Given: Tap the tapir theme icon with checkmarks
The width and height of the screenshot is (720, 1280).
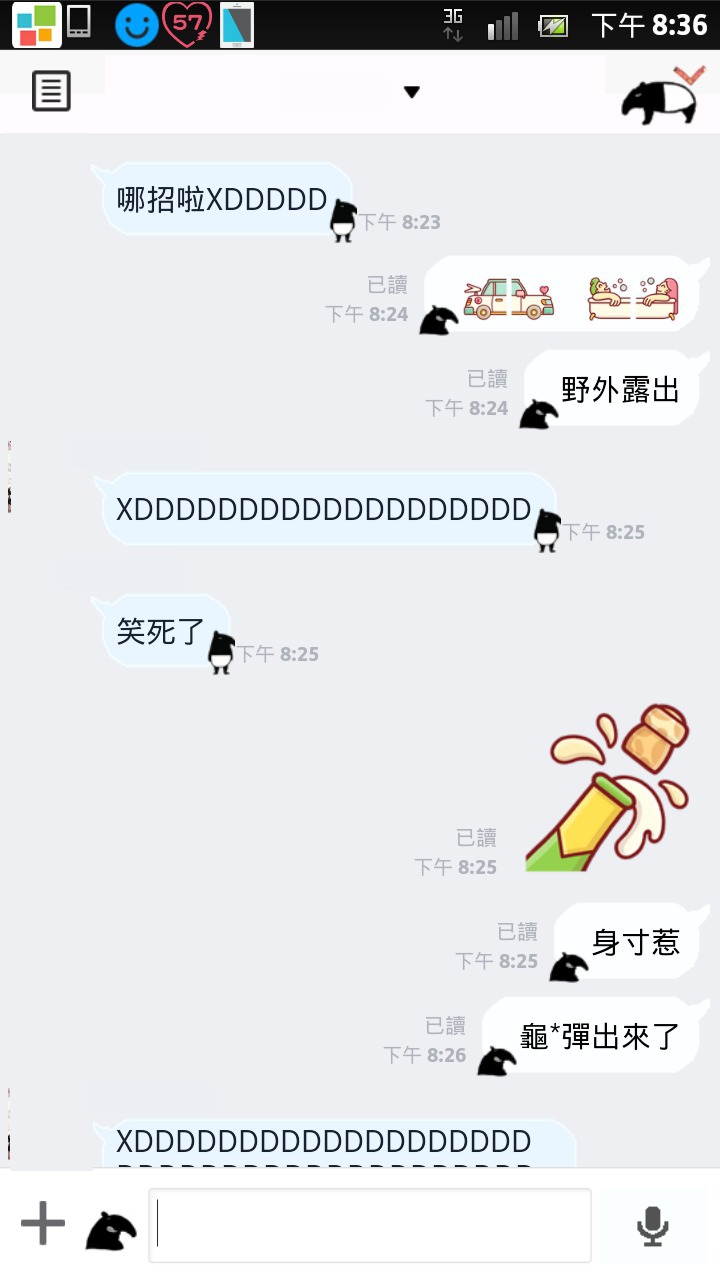Looking at the screenshot, I should coord(662,95).
